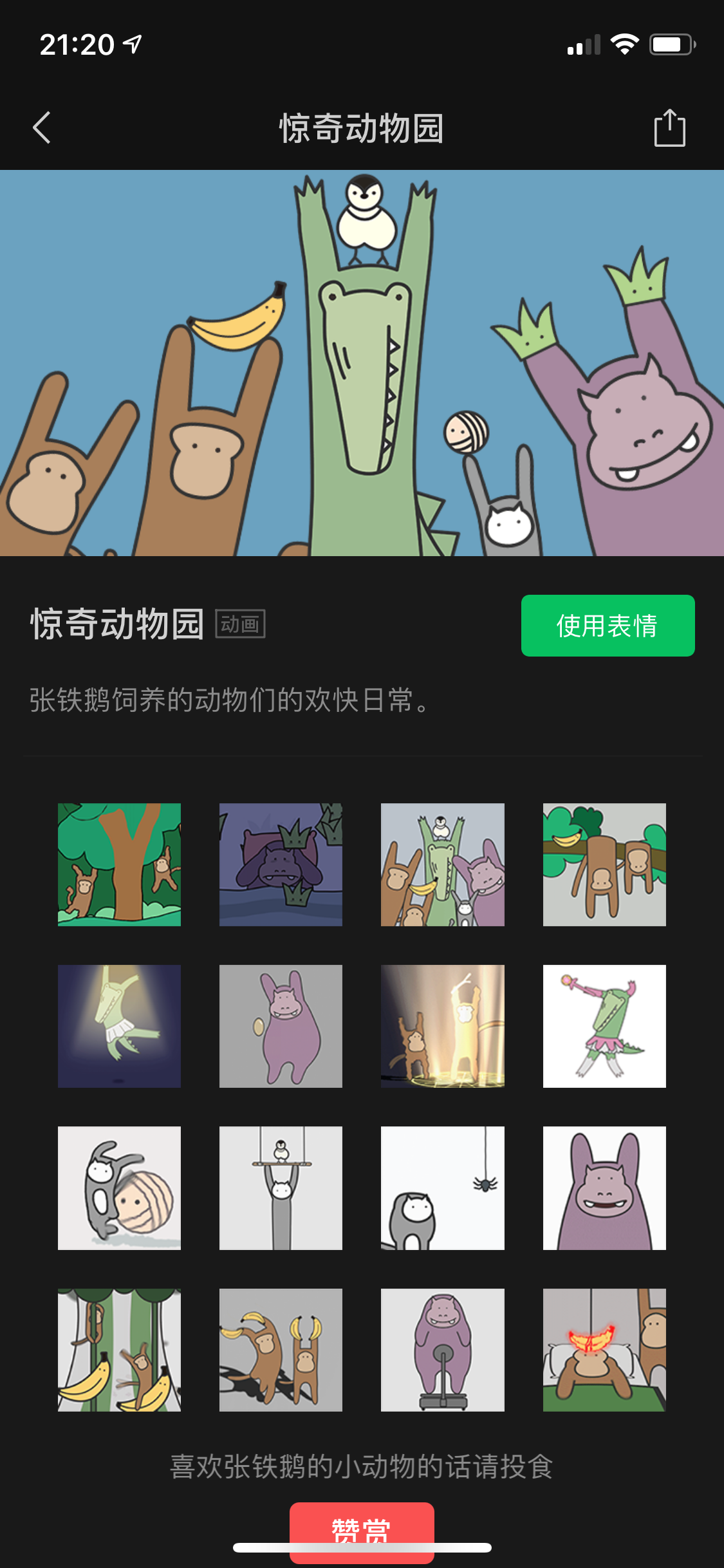Open the group cheering animals sticker
This screenshot has width=724, height=1568.
pos(443,864)
